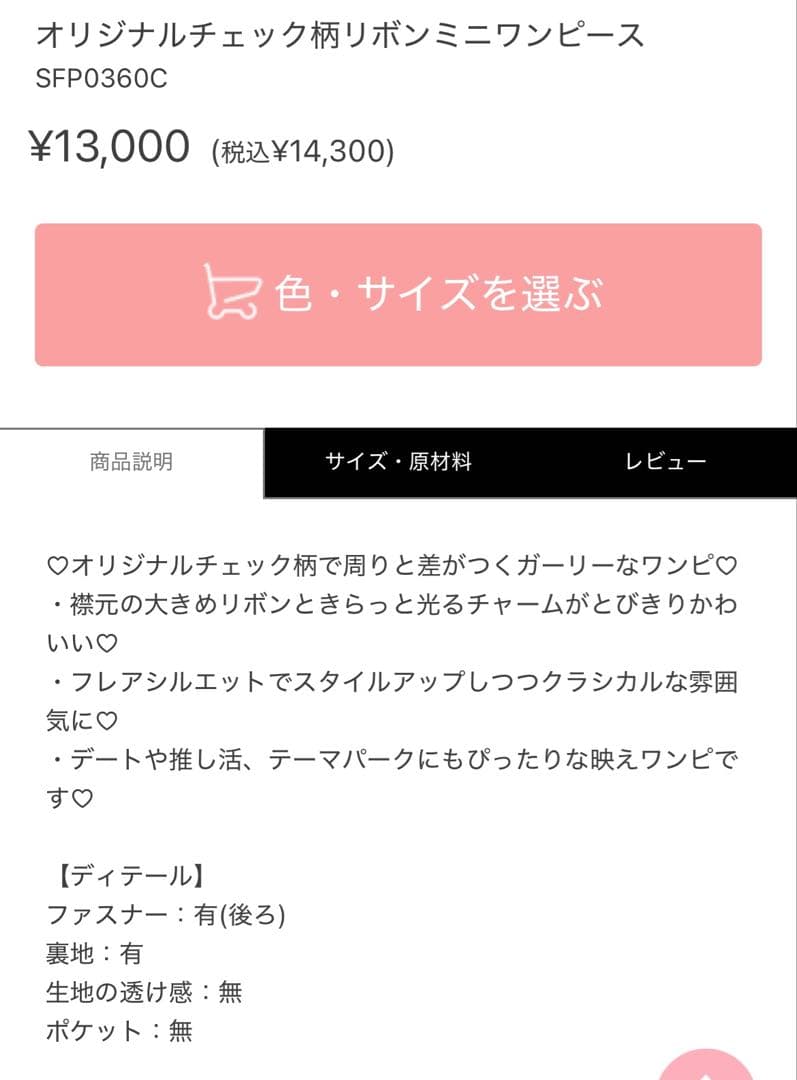Open the レビュー tab
The image size is (797, 1080).
665,461
